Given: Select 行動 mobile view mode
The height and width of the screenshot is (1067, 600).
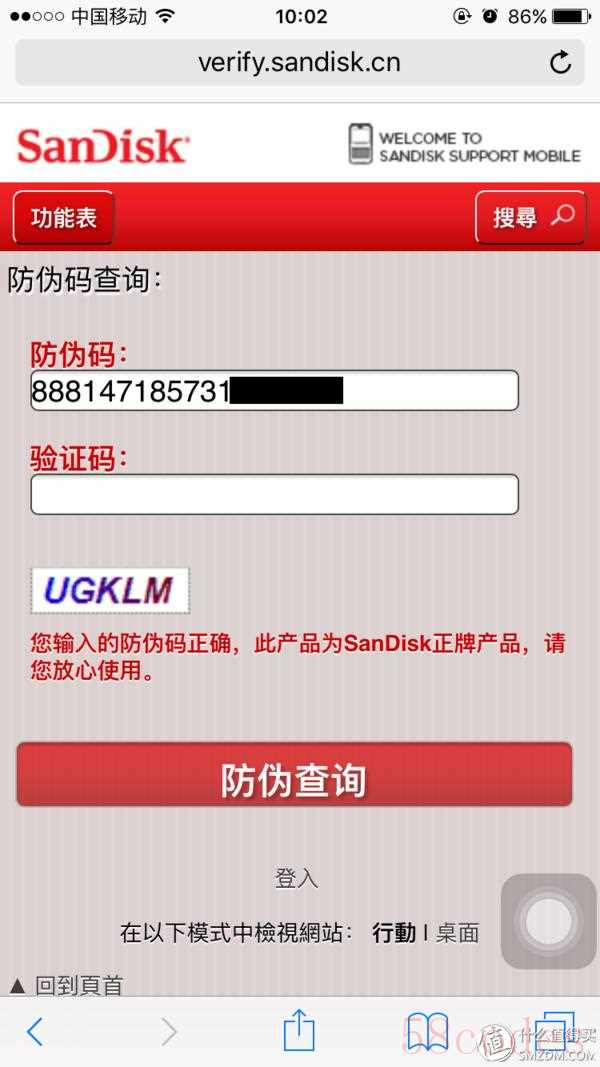Looking at the screenshot, I should pyautogui.click(x=394, y=933).
